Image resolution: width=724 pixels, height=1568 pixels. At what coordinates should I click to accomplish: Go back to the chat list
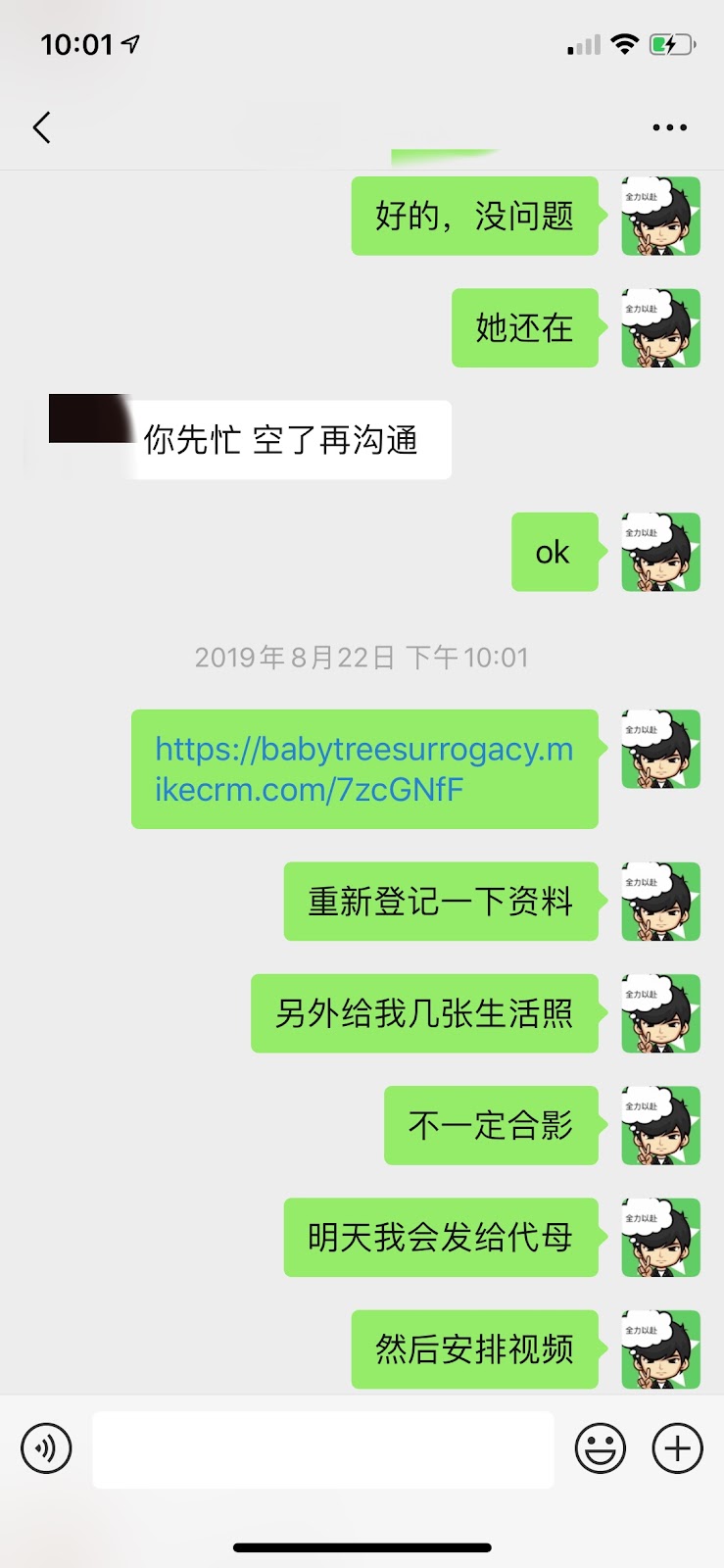pos(42,127)
